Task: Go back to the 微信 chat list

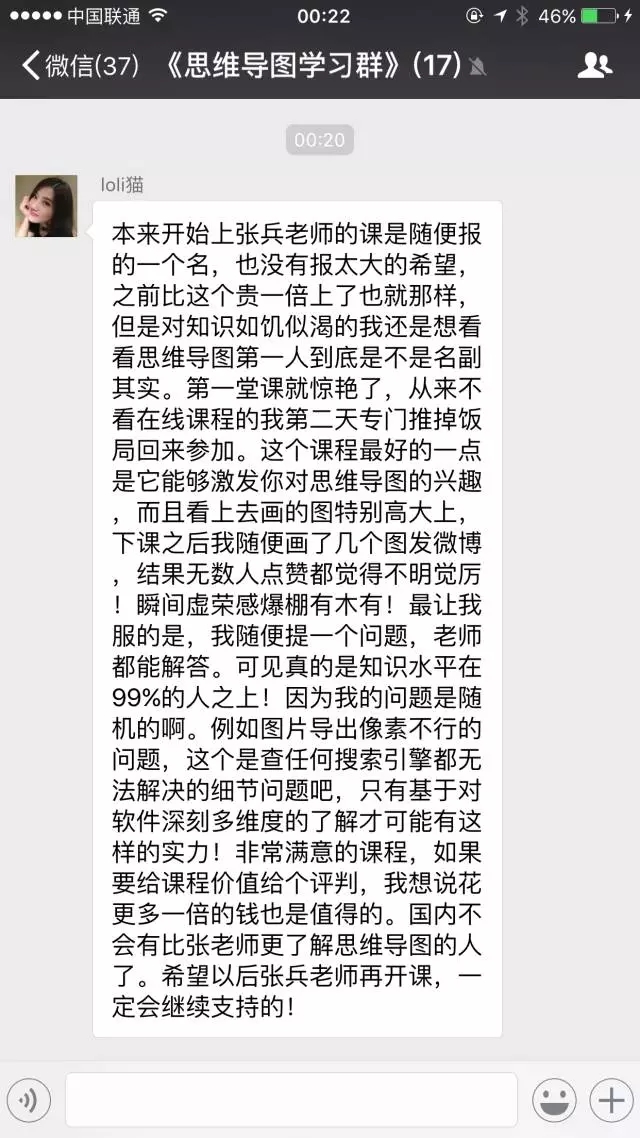Action: coord(80,66)
